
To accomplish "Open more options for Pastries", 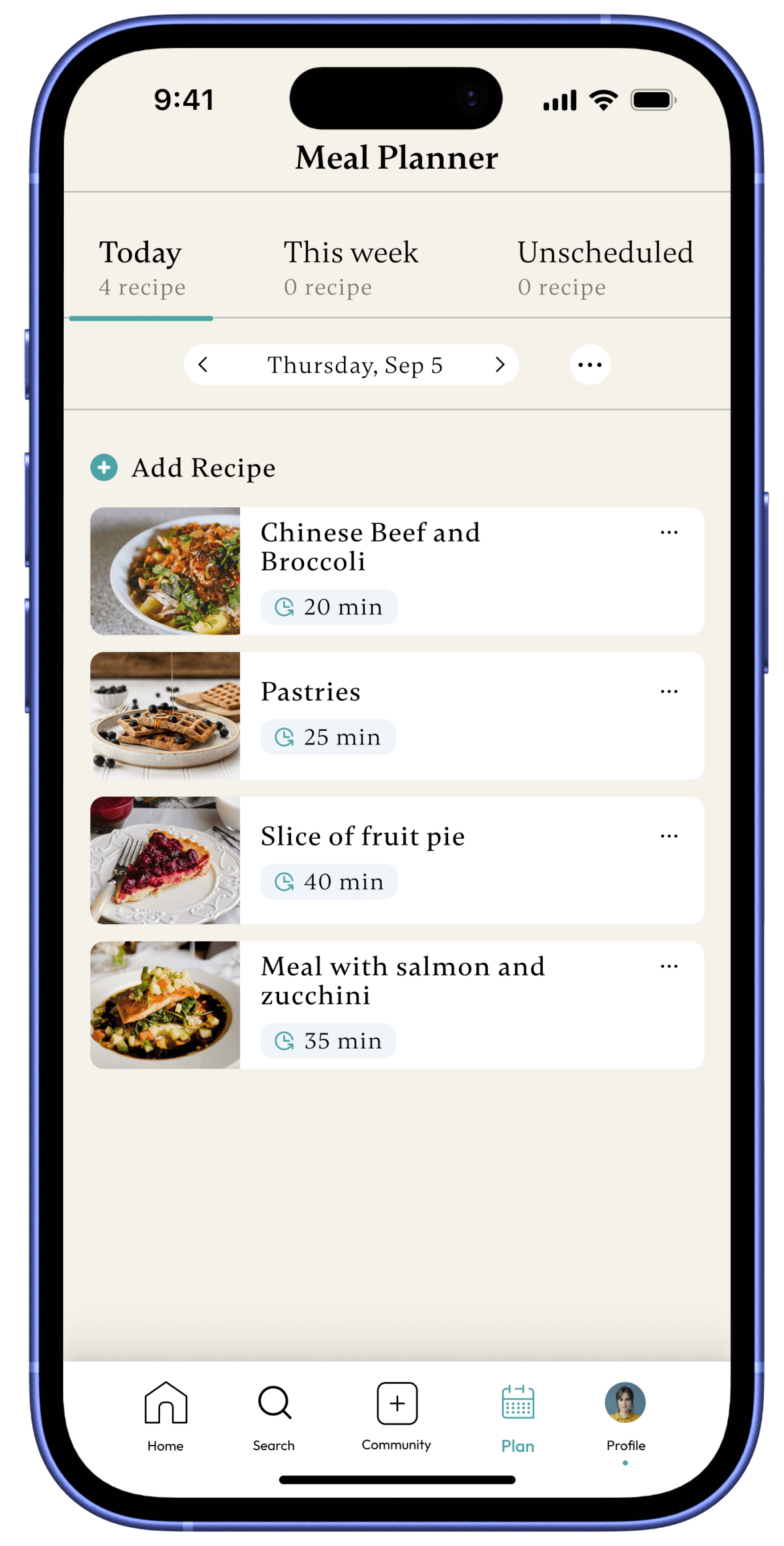I will 669,692.
